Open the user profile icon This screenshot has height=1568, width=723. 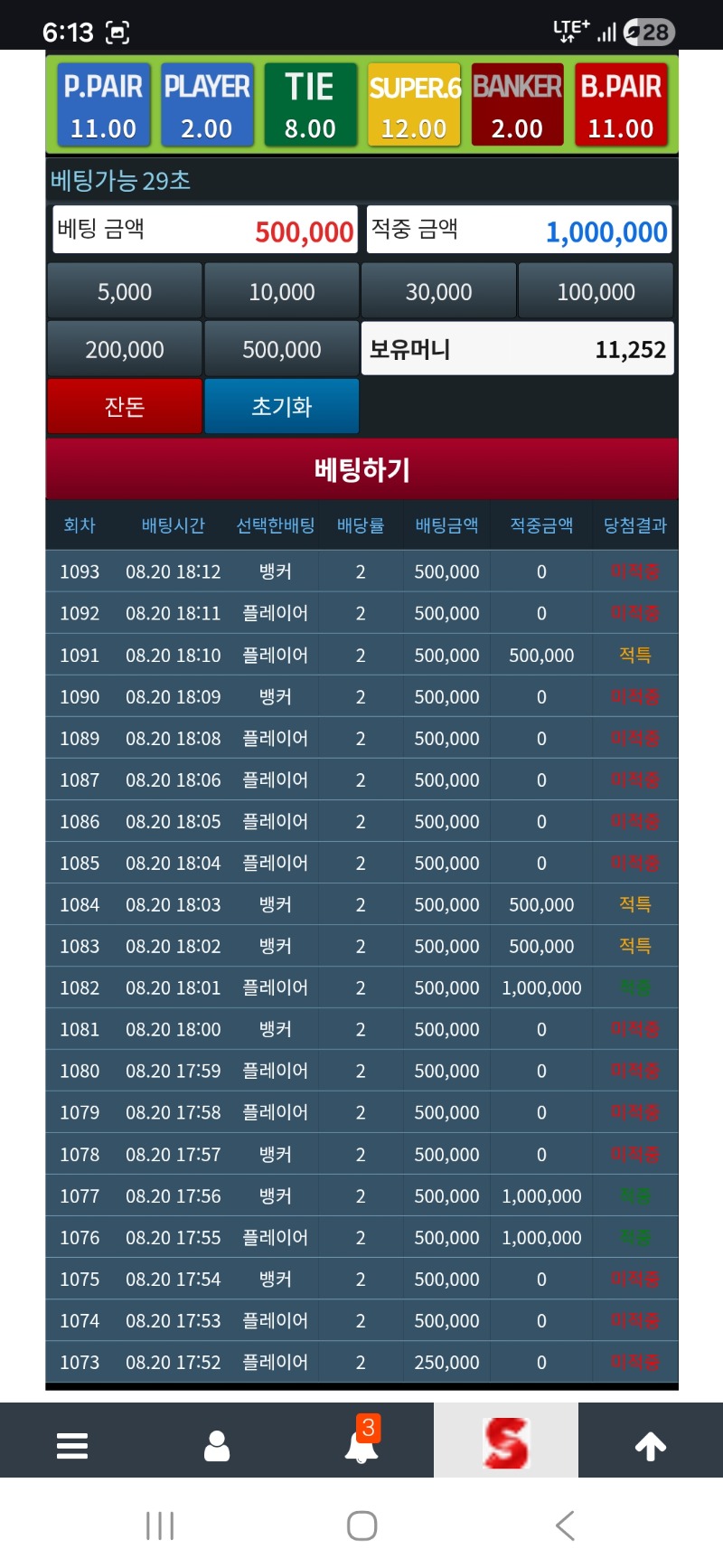(217, 1445)
